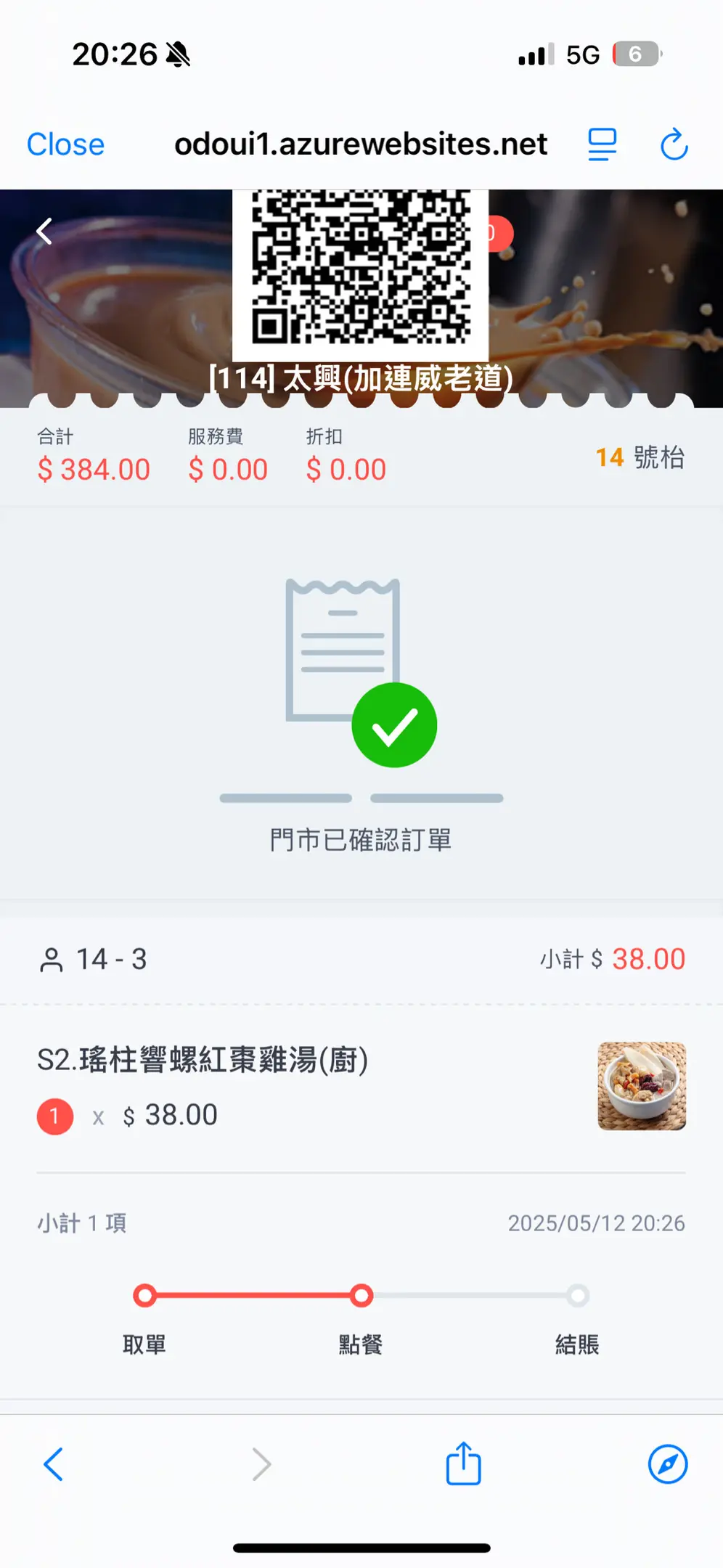The width and height of the screenshot is (723, 1568).
Task: Reload the web page
Action: (x=674, y=144)
